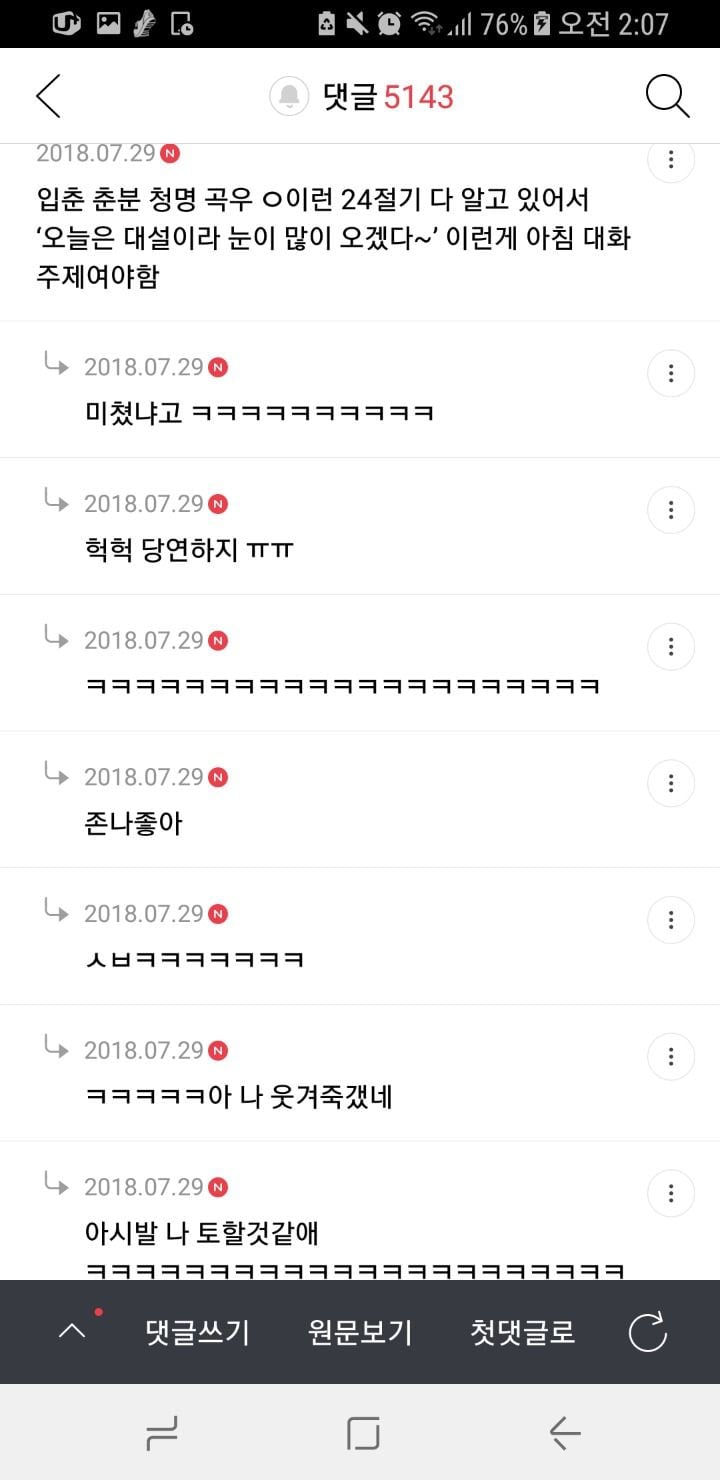Expand the bottom toolbar with the up chevron
This screenshot has width=720, height=1480.
[72, 1330]
